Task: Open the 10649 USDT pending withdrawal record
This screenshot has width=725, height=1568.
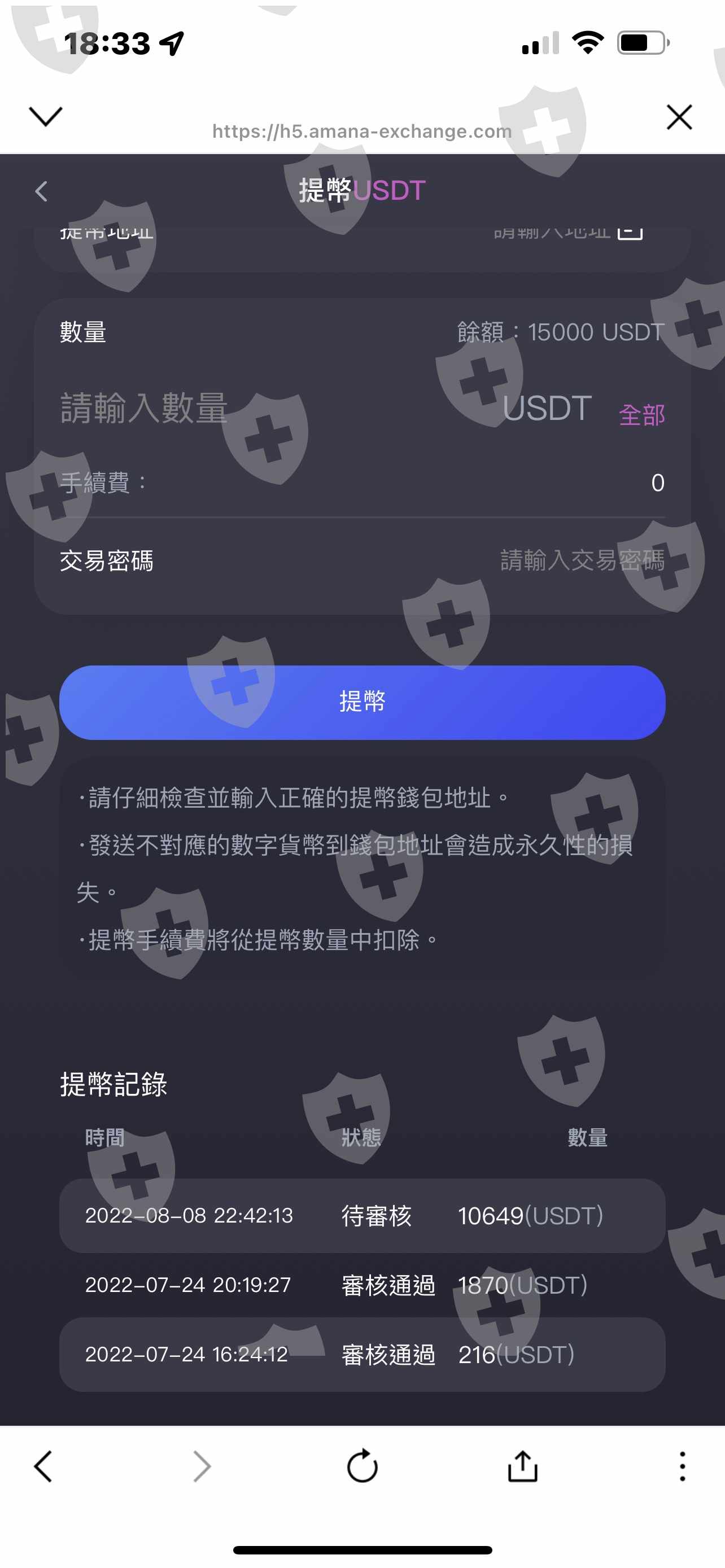Action: (x=362, y=1215)
